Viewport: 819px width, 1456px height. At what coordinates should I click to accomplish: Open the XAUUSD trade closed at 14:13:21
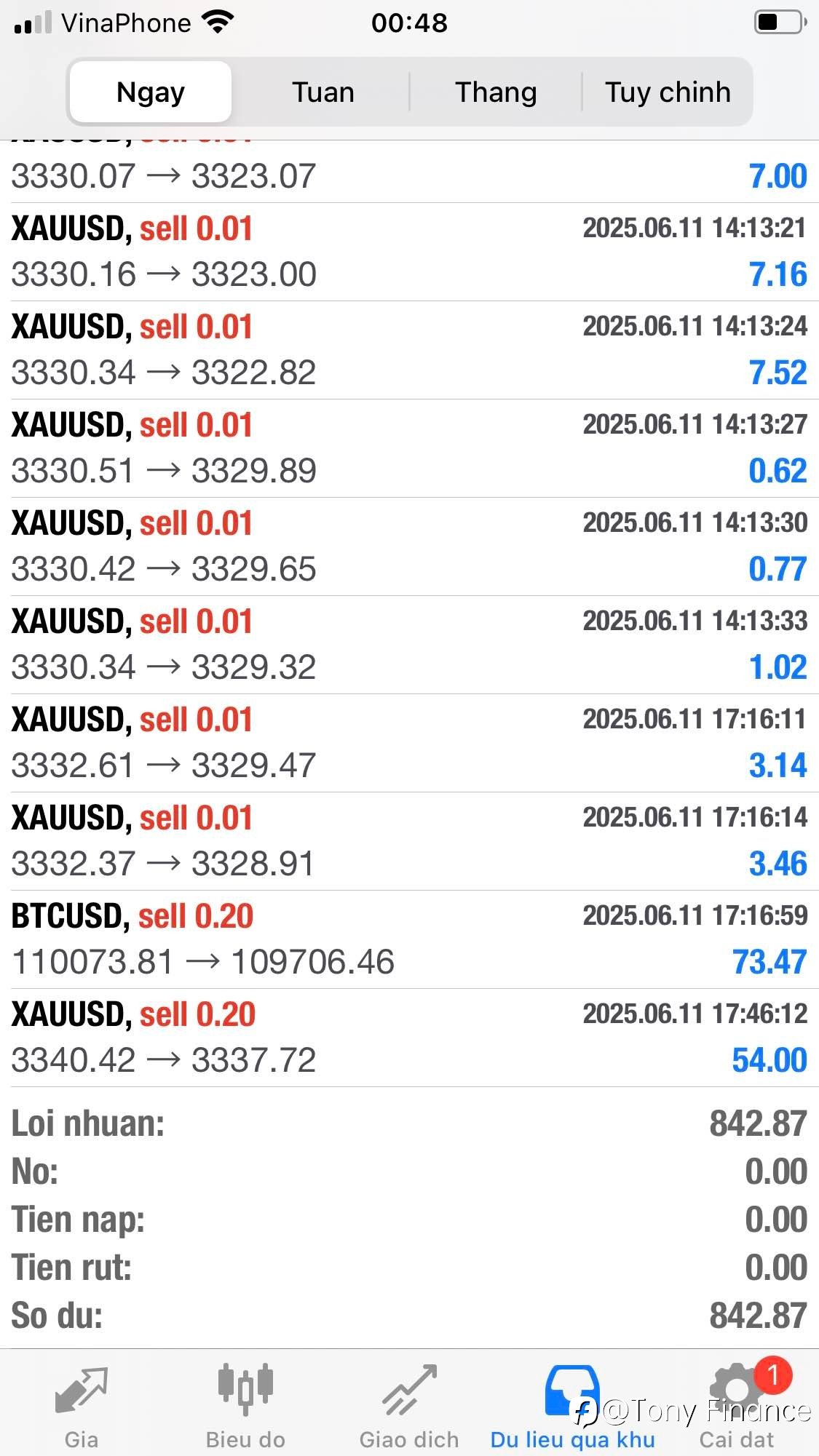[x=409, y=252]
